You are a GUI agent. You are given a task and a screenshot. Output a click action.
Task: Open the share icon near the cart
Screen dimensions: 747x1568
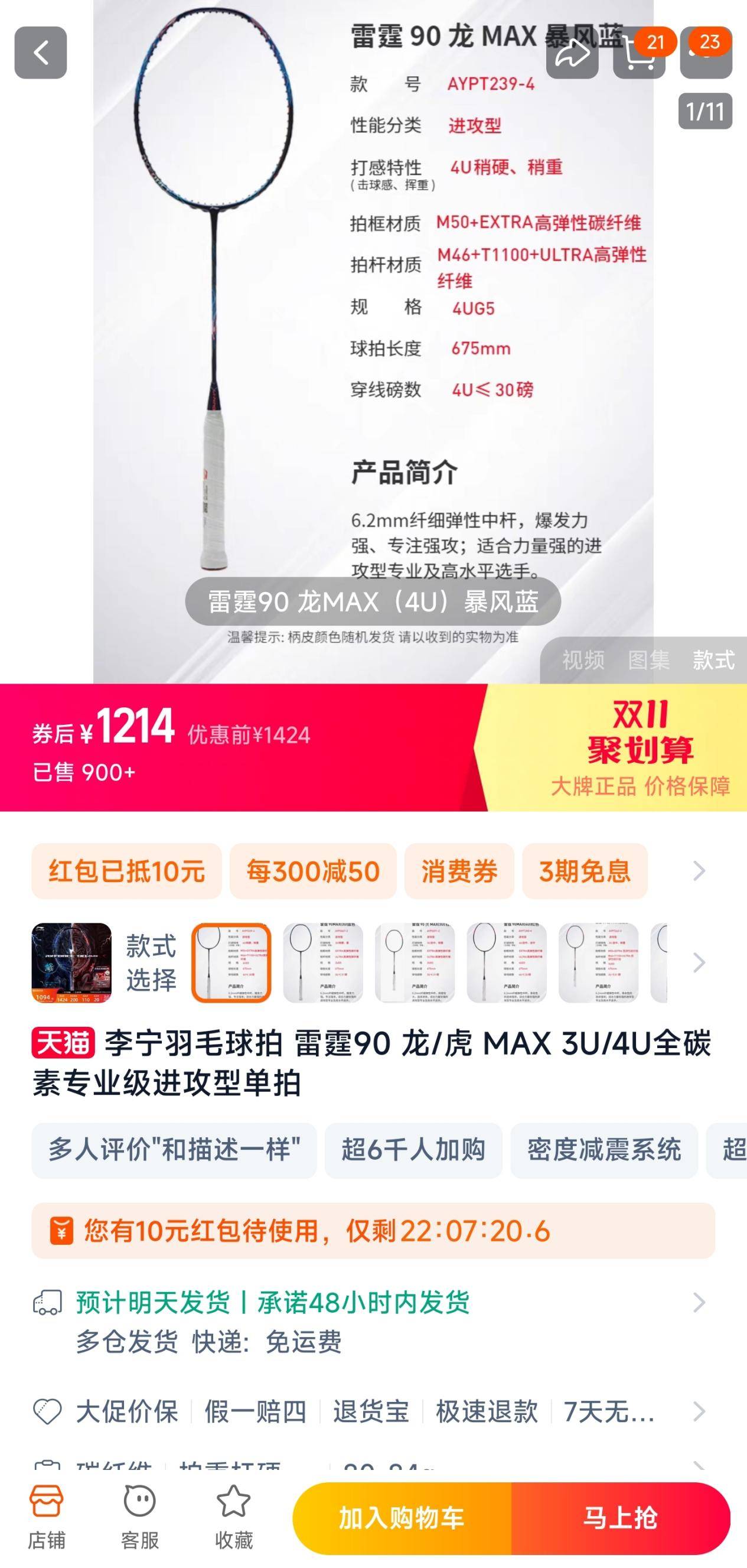(572, 55)
